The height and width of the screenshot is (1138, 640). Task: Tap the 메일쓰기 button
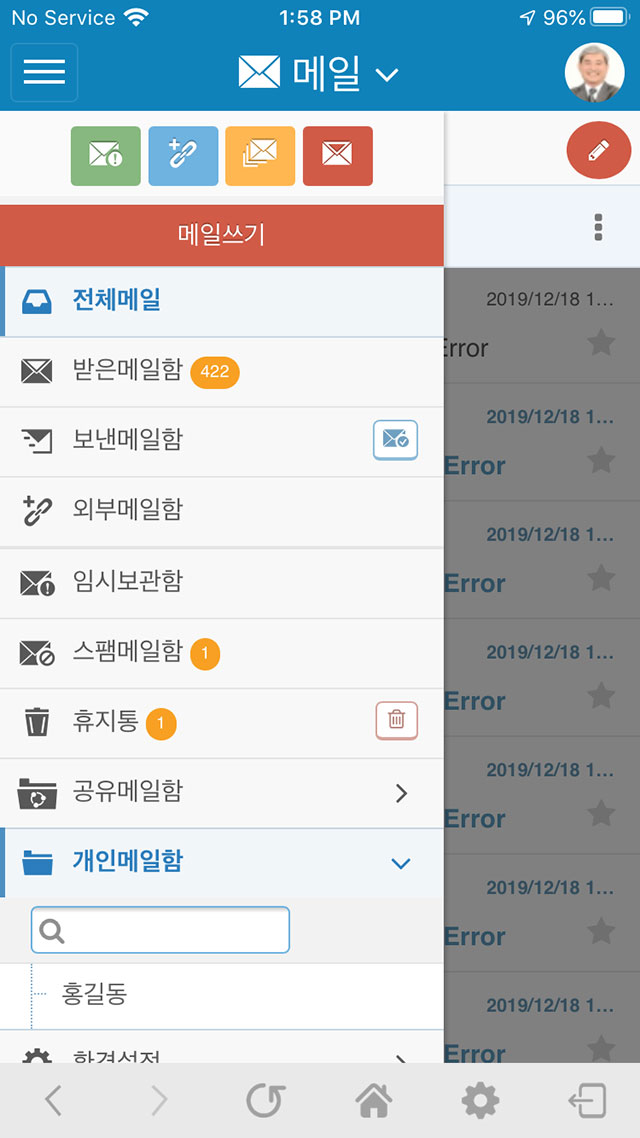tap(221, 235)
